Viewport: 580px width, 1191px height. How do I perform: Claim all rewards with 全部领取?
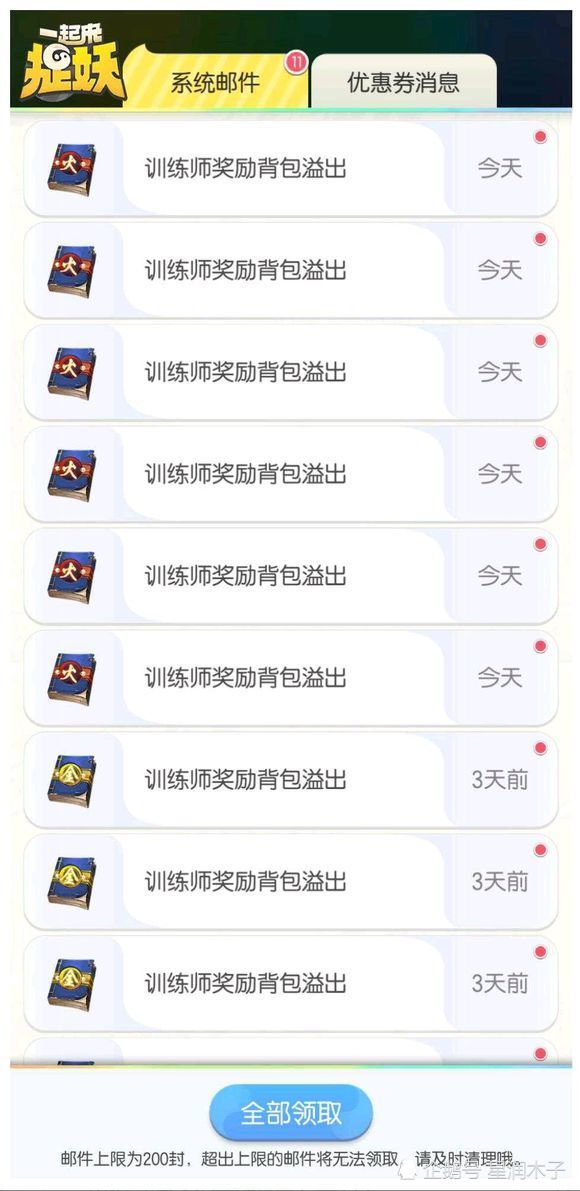pos(291,1113)
